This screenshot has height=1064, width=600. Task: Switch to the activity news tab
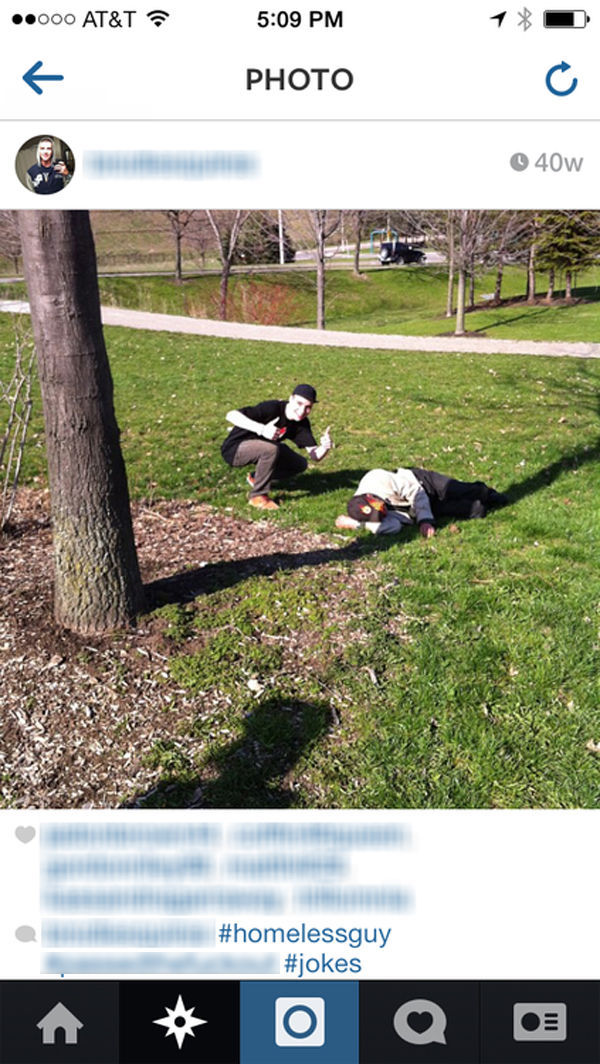click(420, 1022)
